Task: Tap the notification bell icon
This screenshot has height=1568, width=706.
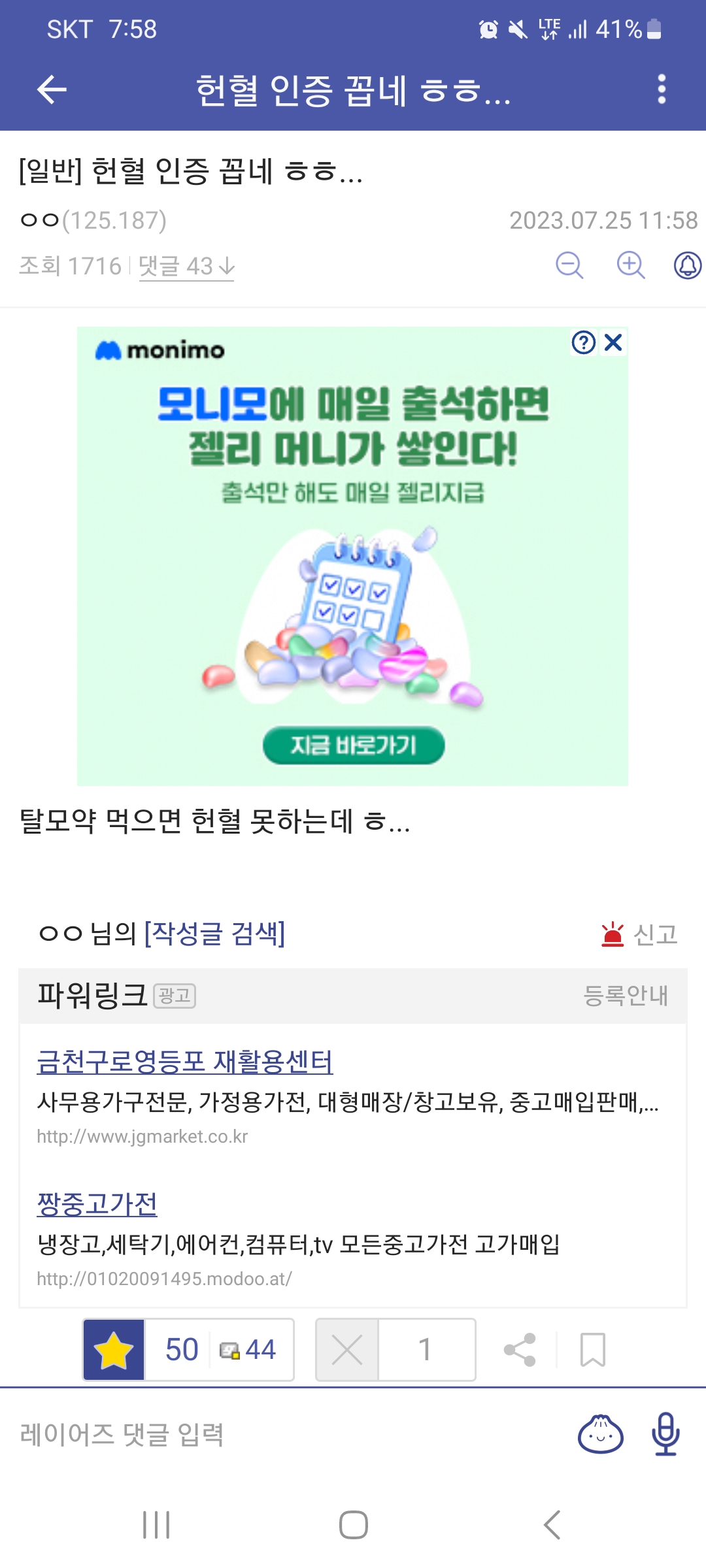Action: [x=687, y=266]
